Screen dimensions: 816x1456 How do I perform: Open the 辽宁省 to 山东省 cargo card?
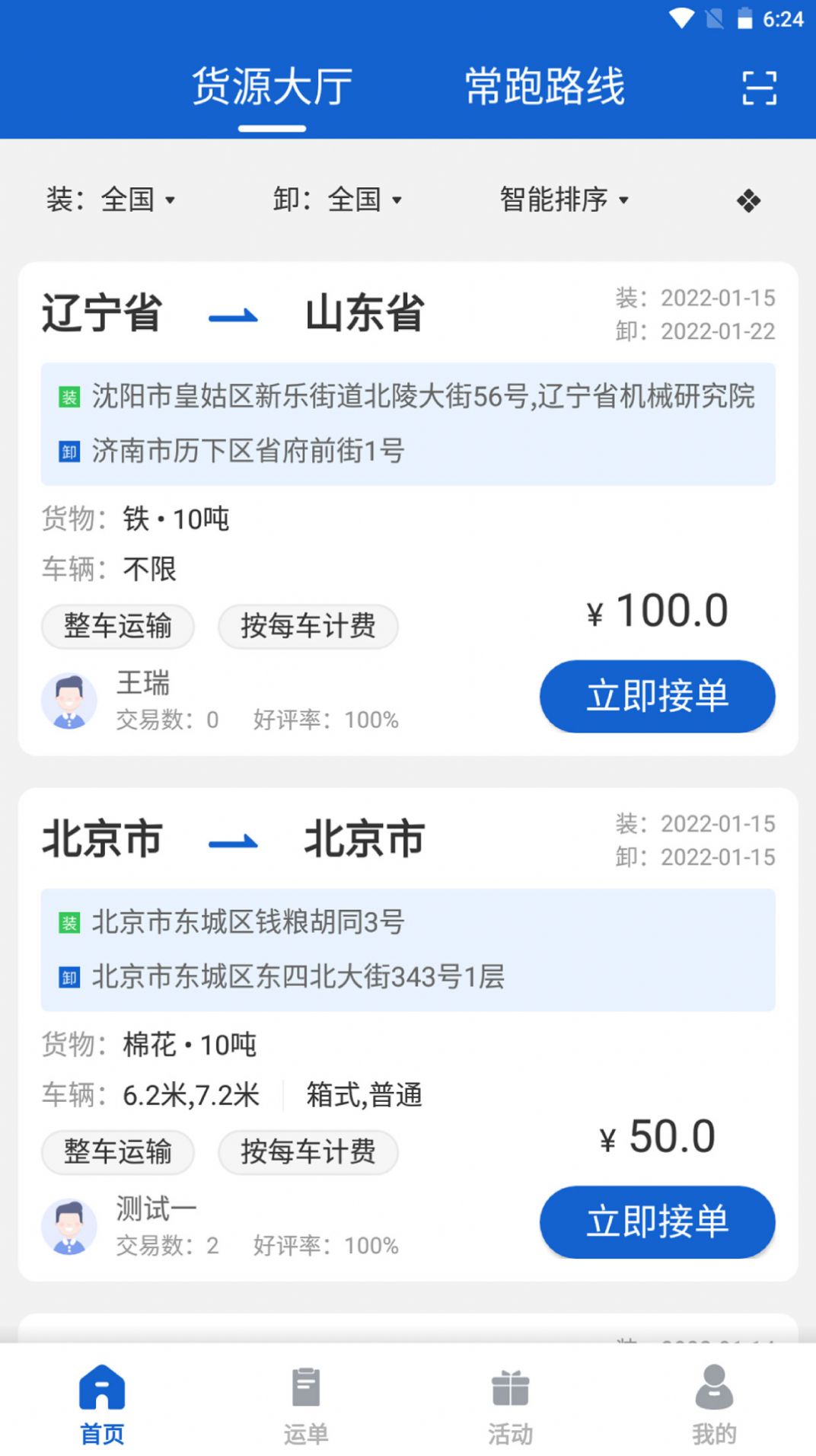pos(408,509)
